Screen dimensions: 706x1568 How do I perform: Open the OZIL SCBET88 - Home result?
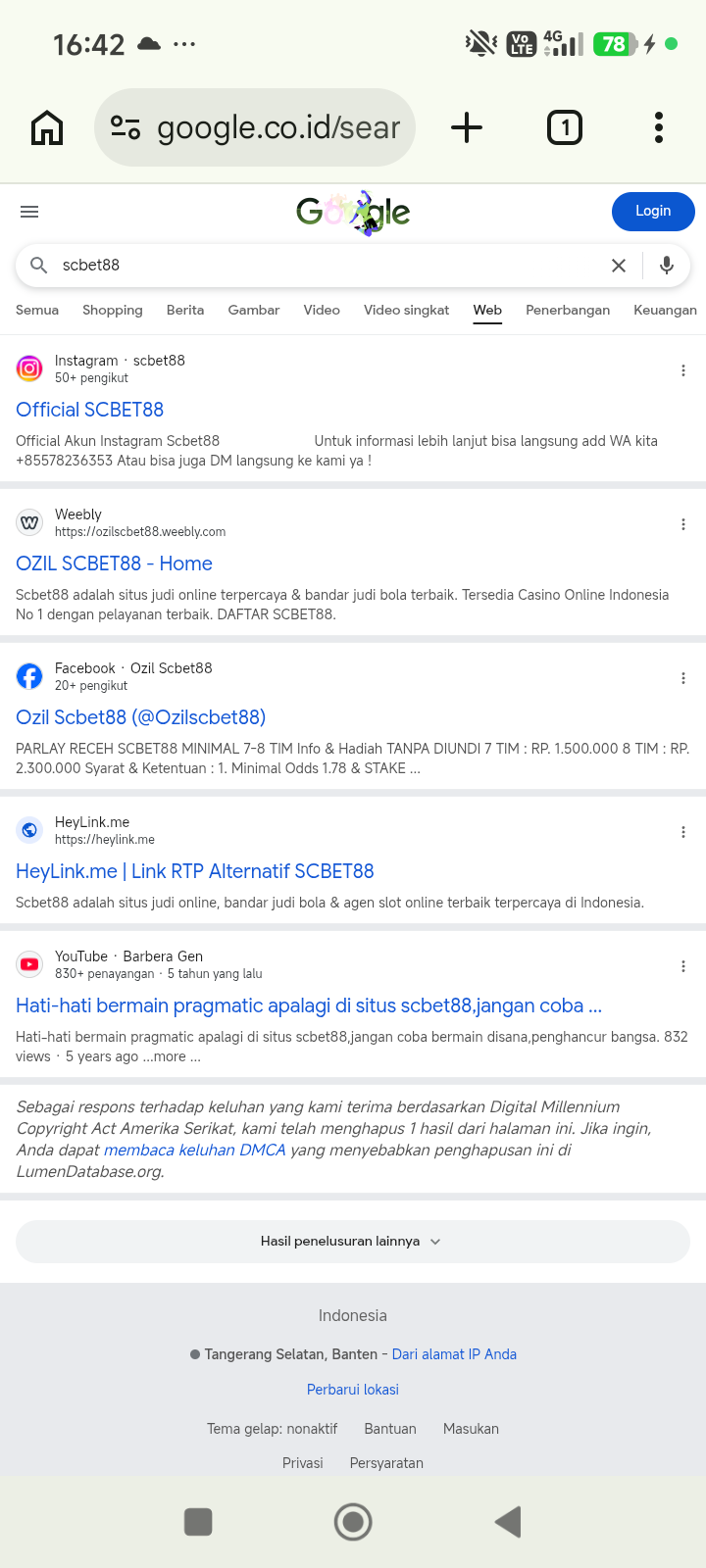click(x=114, y=563)
